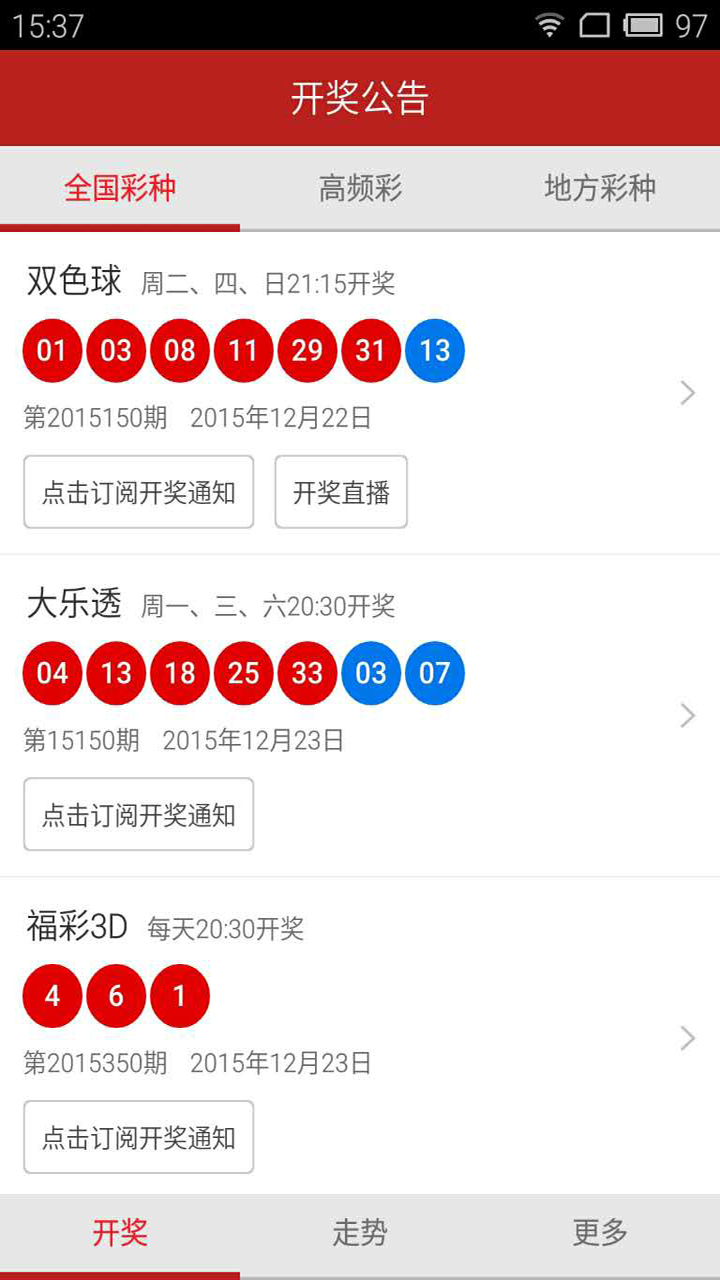
Task: Select red ball 29 in 双色球 numbers
Action: click(x=307, y=350)
